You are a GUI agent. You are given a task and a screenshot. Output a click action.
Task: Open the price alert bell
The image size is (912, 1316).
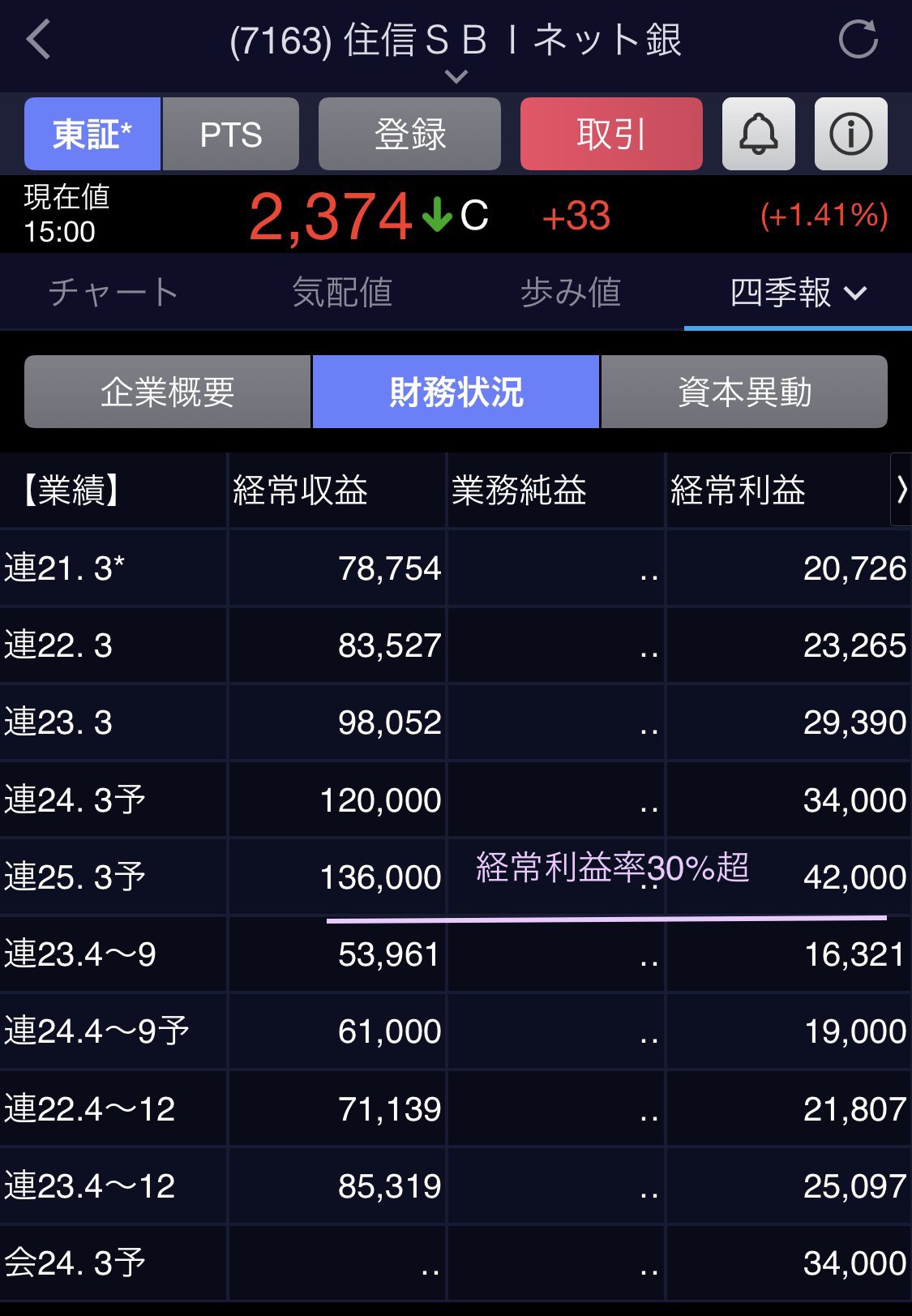click(759, 135)
